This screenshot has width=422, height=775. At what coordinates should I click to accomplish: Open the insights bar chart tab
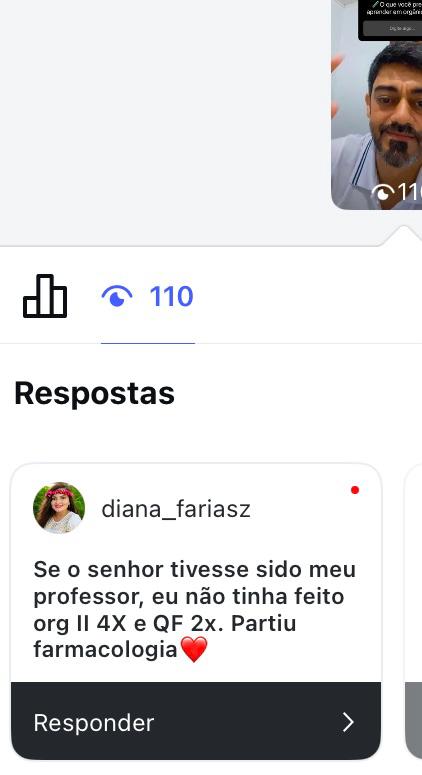[45, 296]
